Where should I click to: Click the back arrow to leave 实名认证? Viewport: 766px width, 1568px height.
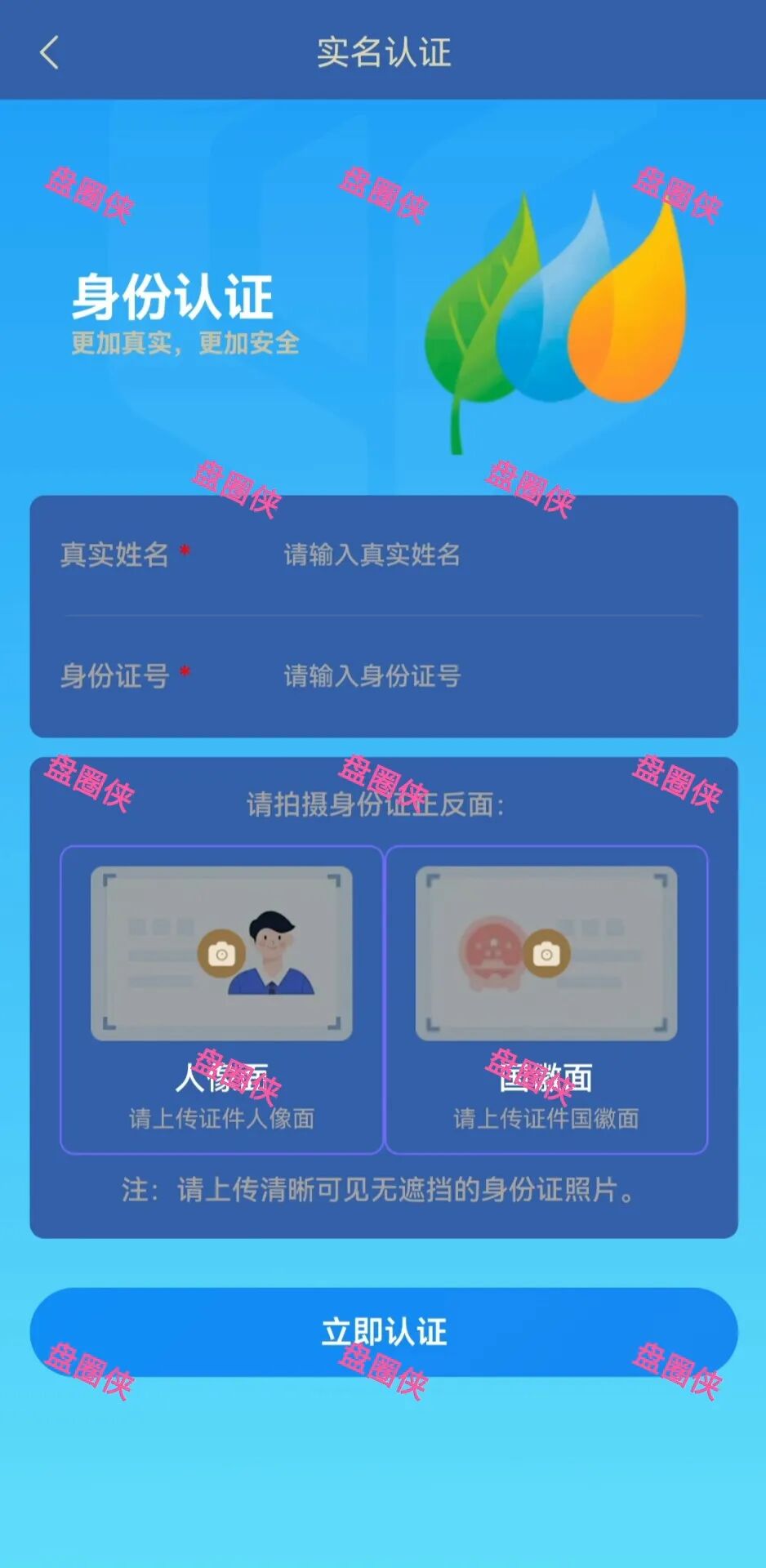48,53
